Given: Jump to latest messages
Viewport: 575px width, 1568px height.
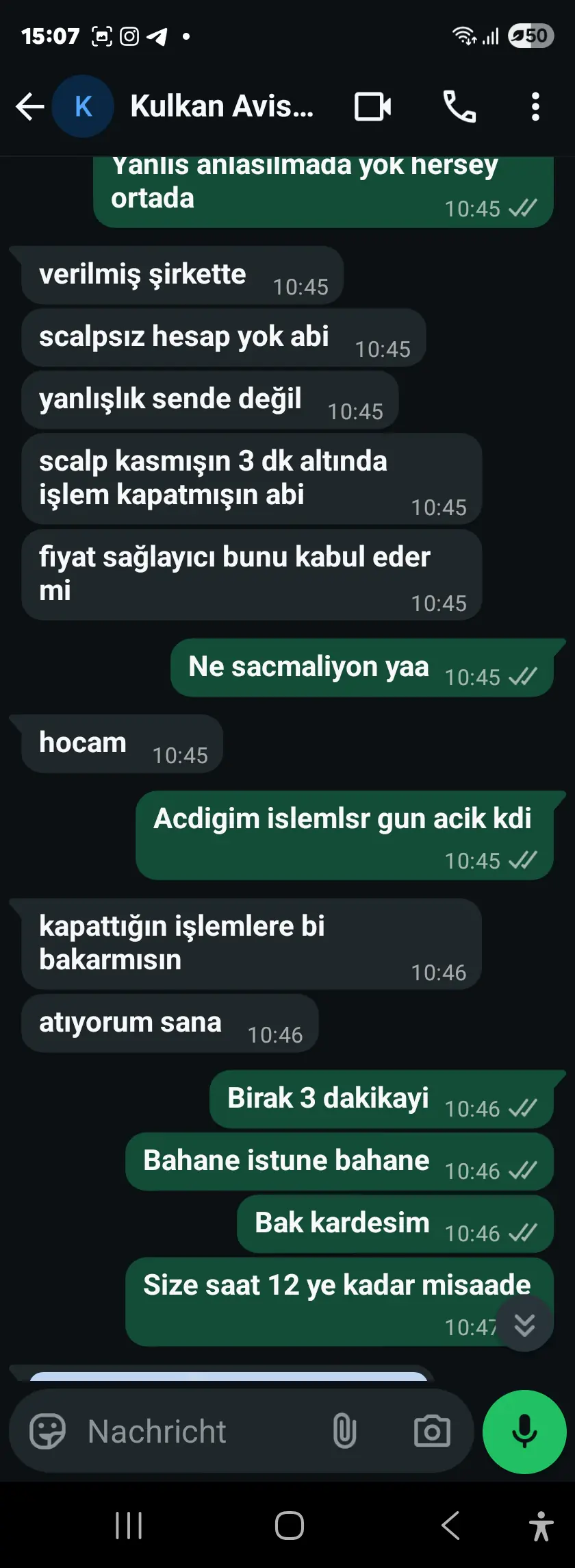Looking at the screenshot, I should click(524, 1325).
